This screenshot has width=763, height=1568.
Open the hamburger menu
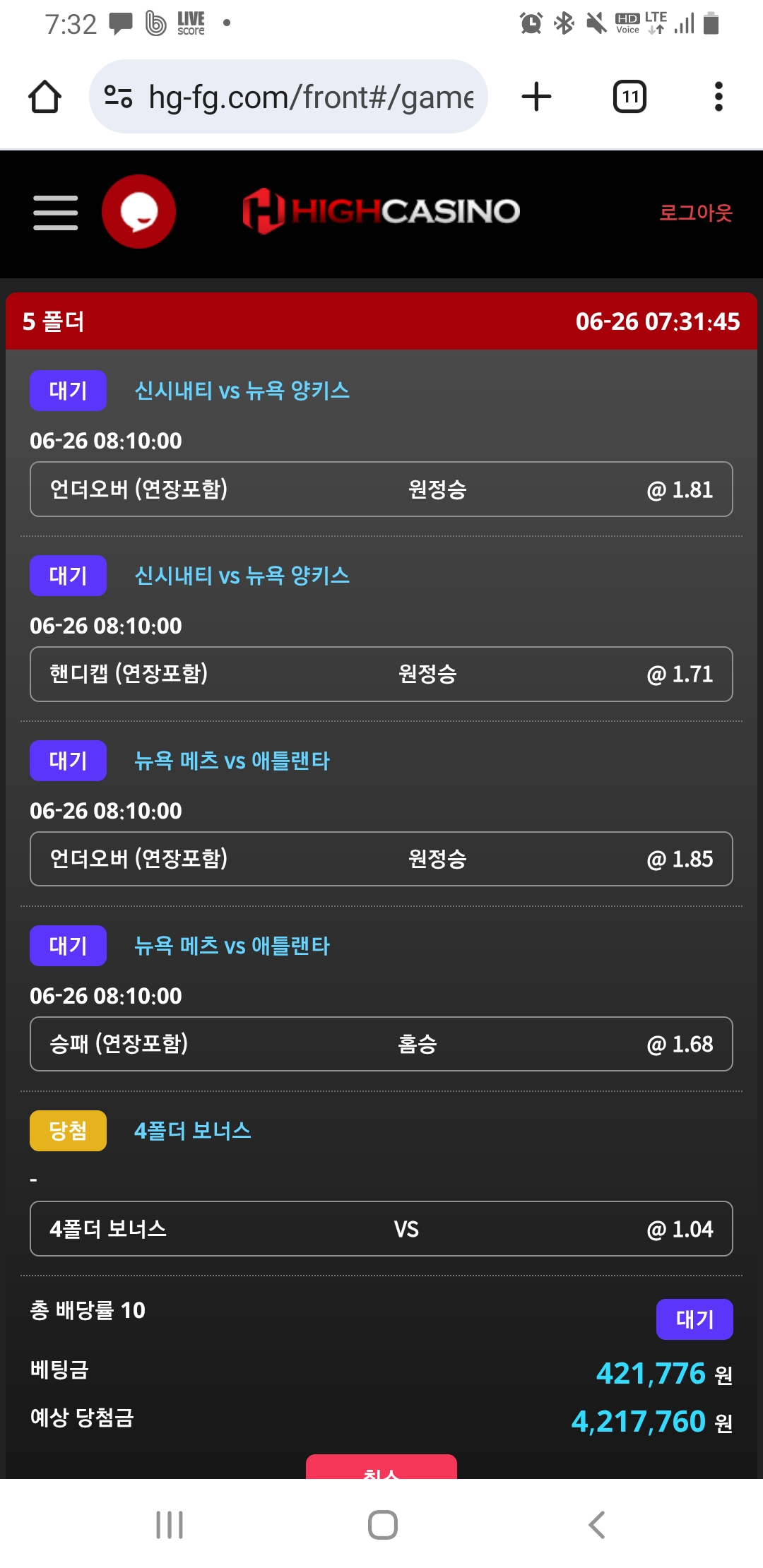(x=55, y=213)
